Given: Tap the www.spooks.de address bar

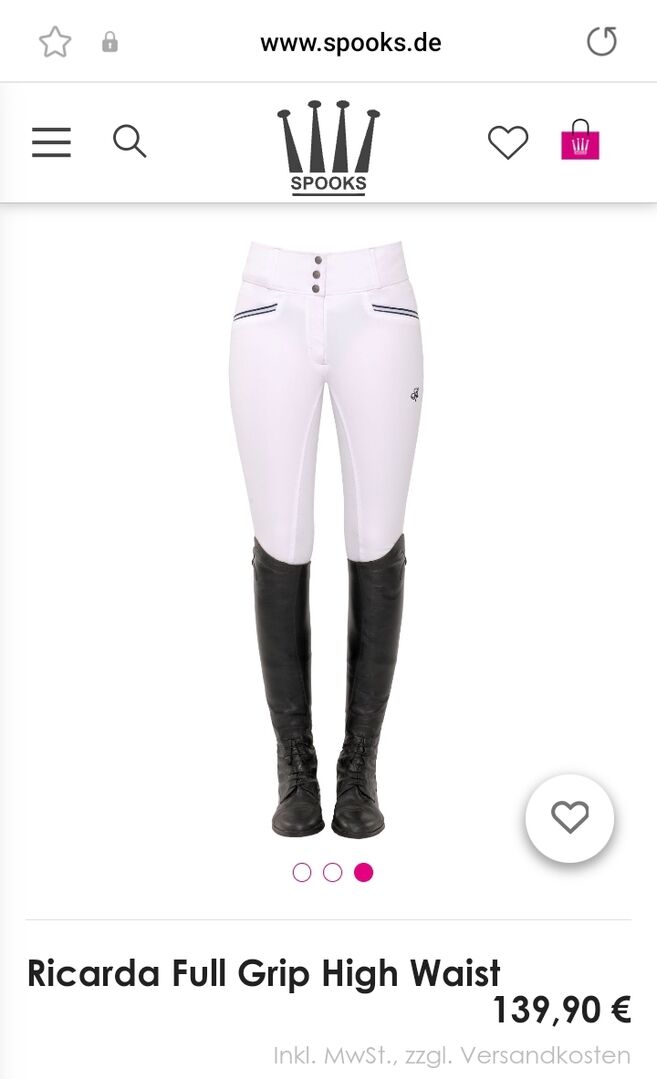Looking at the screenshot, I should (x=350, y=43).
